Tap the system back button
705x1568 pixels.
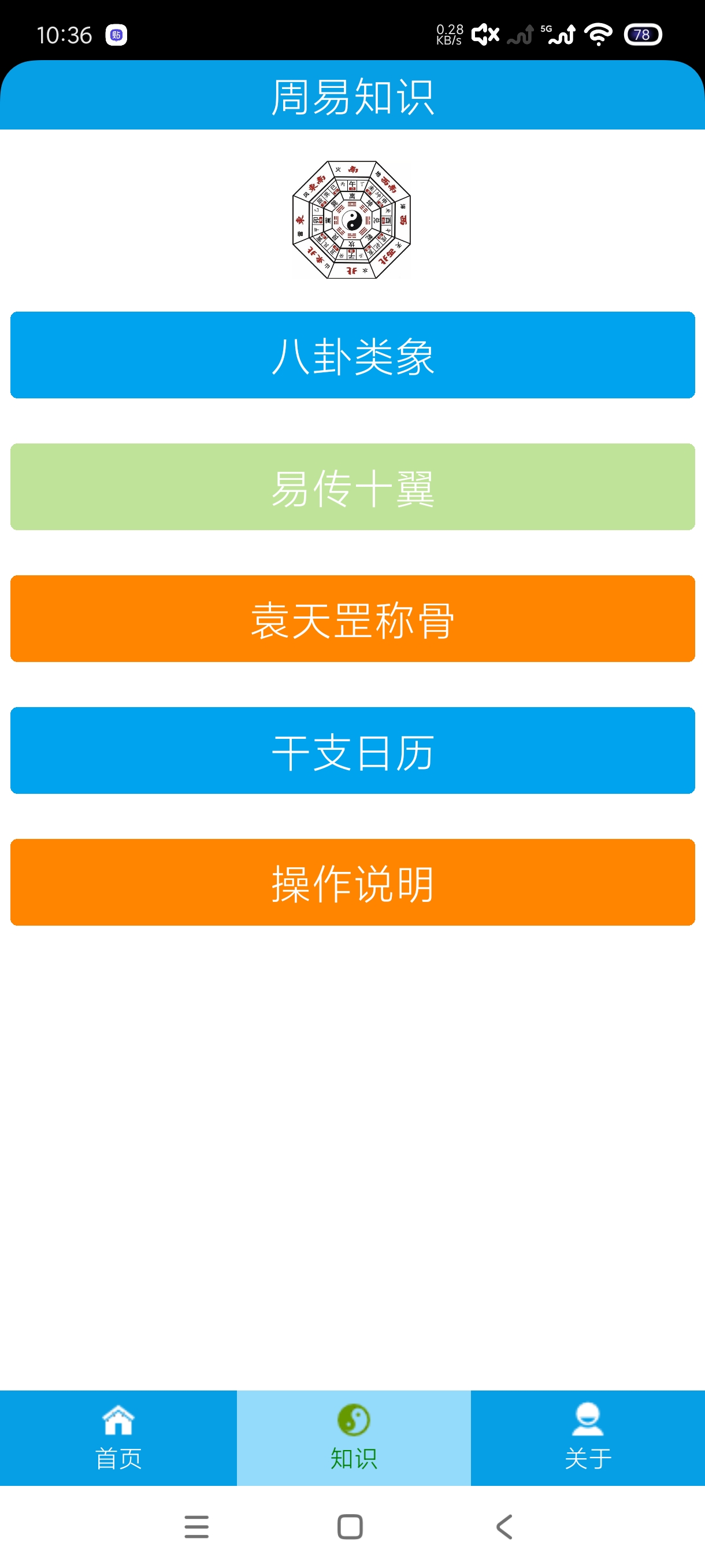point(504,1526)
